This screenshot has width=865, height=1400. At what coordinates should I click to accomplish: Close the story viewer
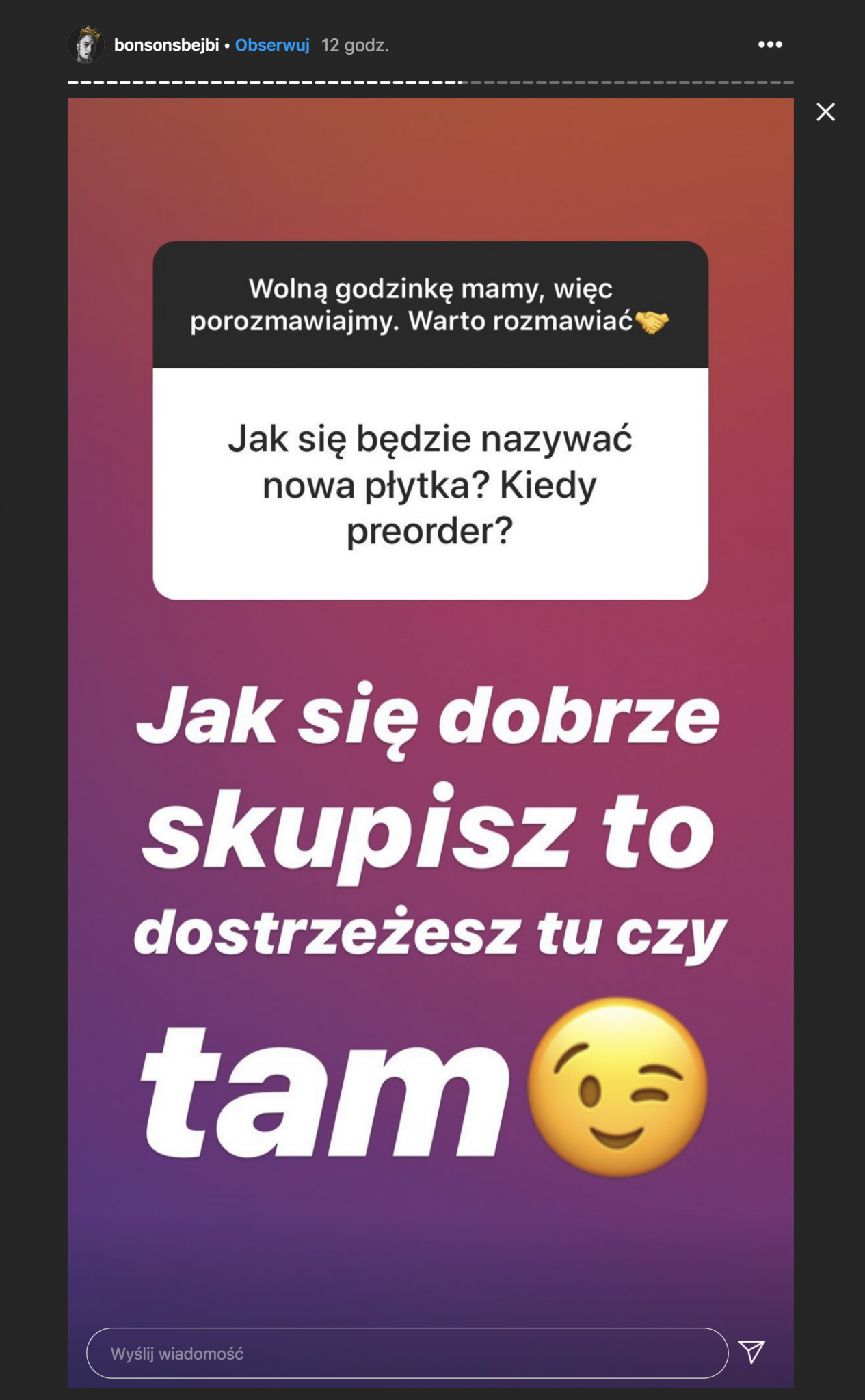[825, 112]
